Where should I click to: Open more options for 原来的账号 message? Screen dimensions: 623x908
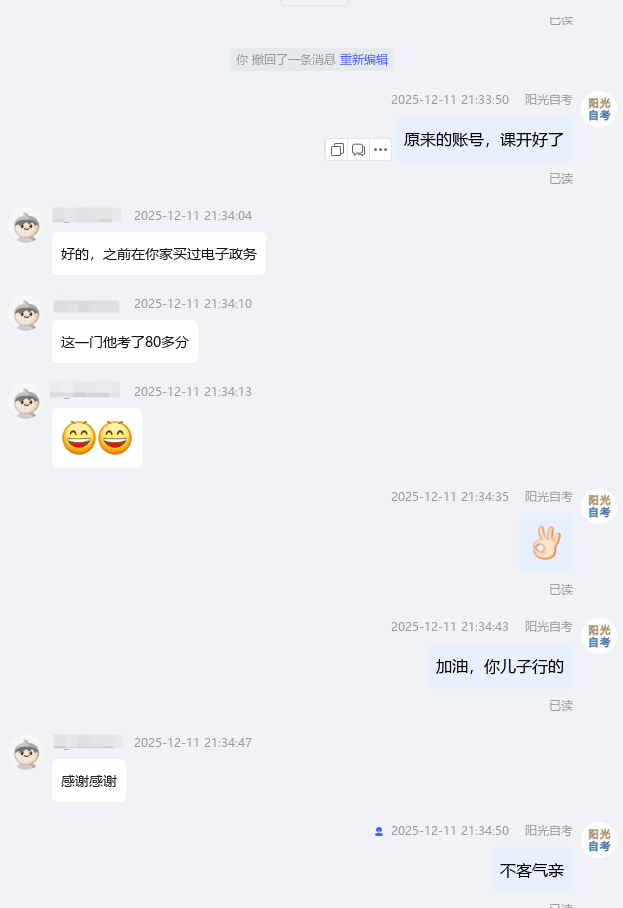pos(380,150)
